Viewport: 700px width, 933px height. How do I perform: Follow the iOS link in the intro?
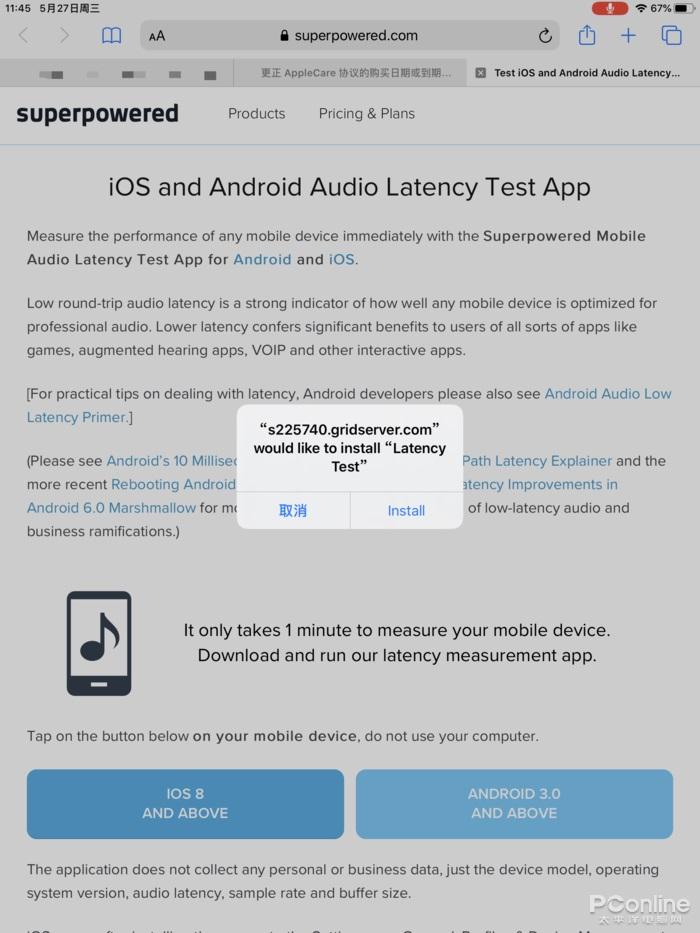[341, 259]
